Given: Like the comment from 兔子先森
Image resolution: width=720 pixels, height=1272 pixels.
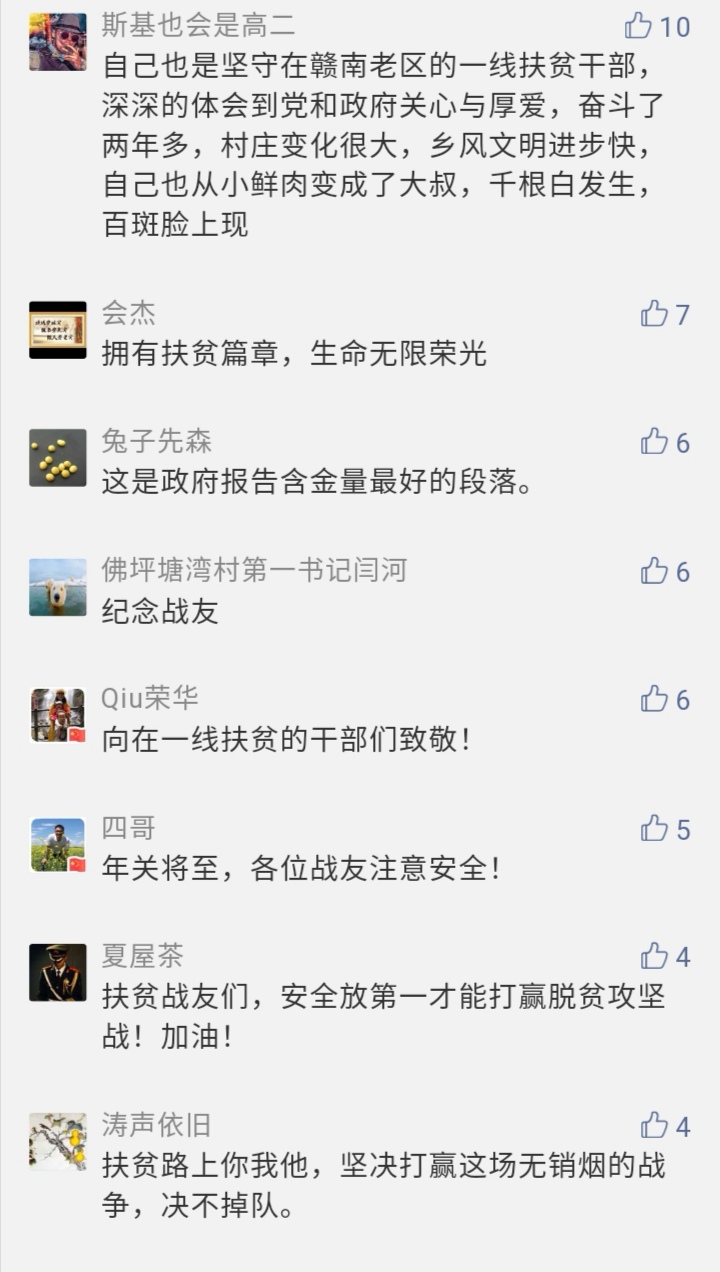Looking at the screenshot, I should coord(654,442).
